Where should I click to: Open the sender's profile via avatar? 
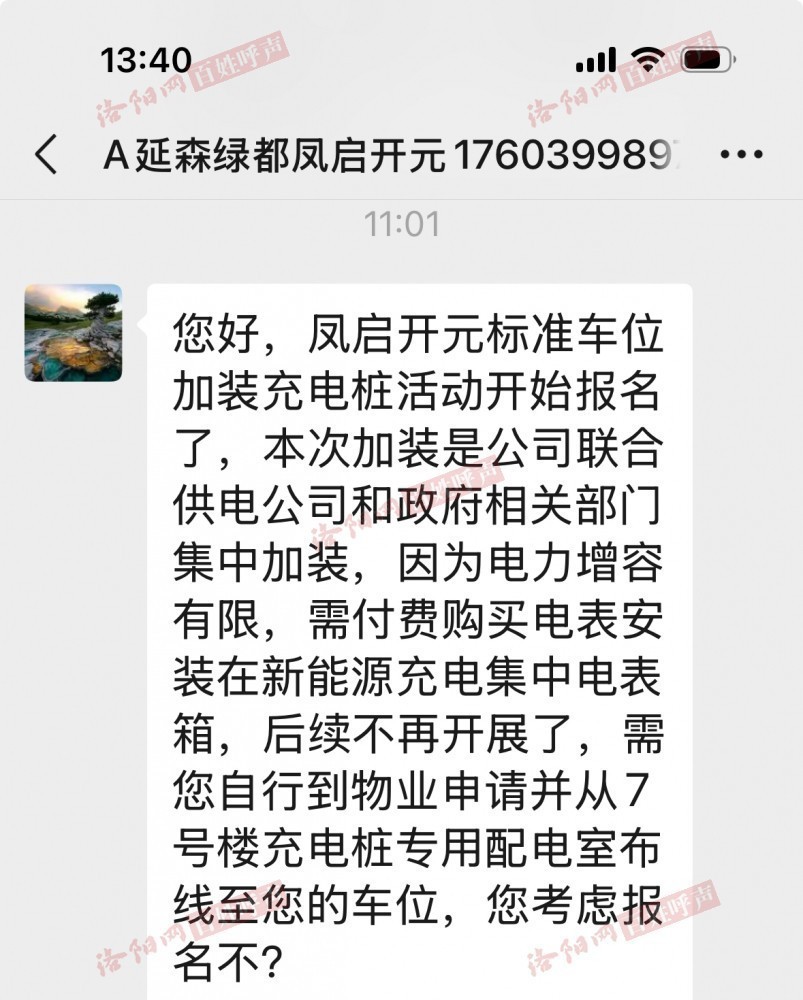pos(73,332)
